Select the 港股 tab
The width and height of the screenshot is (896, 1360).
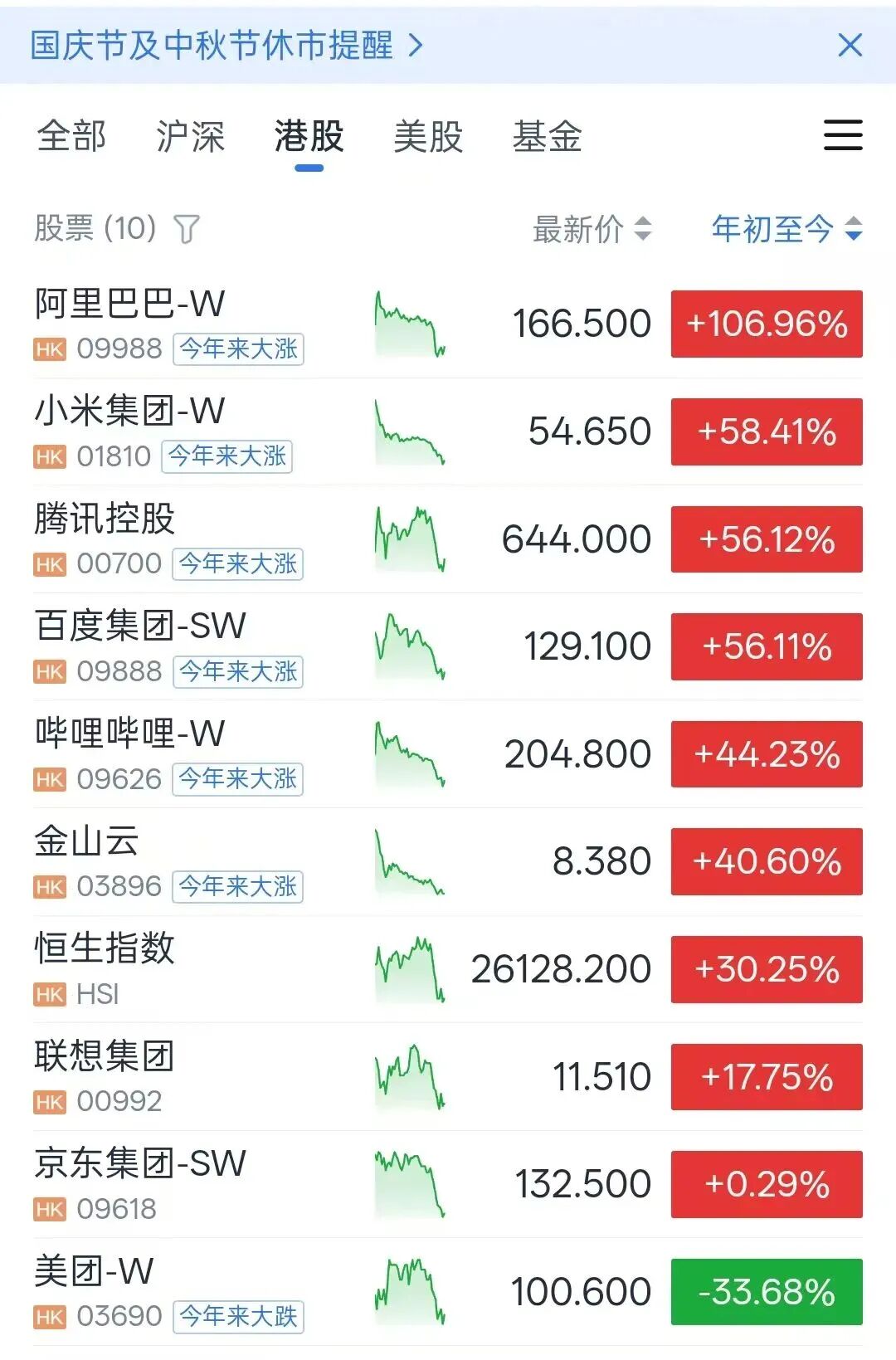309,136
